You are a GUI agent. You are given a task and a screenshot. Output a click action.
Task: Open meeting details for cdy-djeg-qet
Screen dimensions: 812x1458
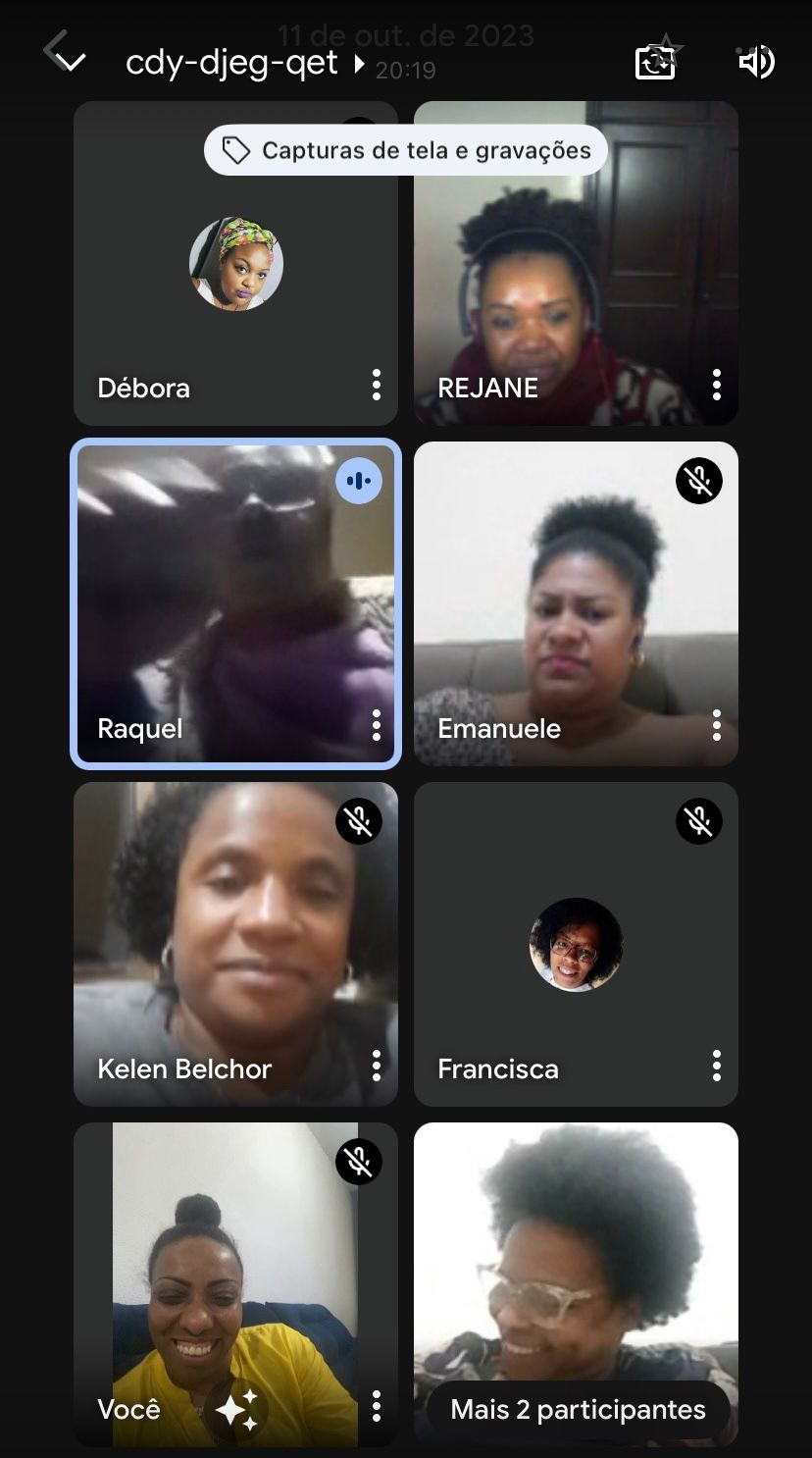[244, 64]
